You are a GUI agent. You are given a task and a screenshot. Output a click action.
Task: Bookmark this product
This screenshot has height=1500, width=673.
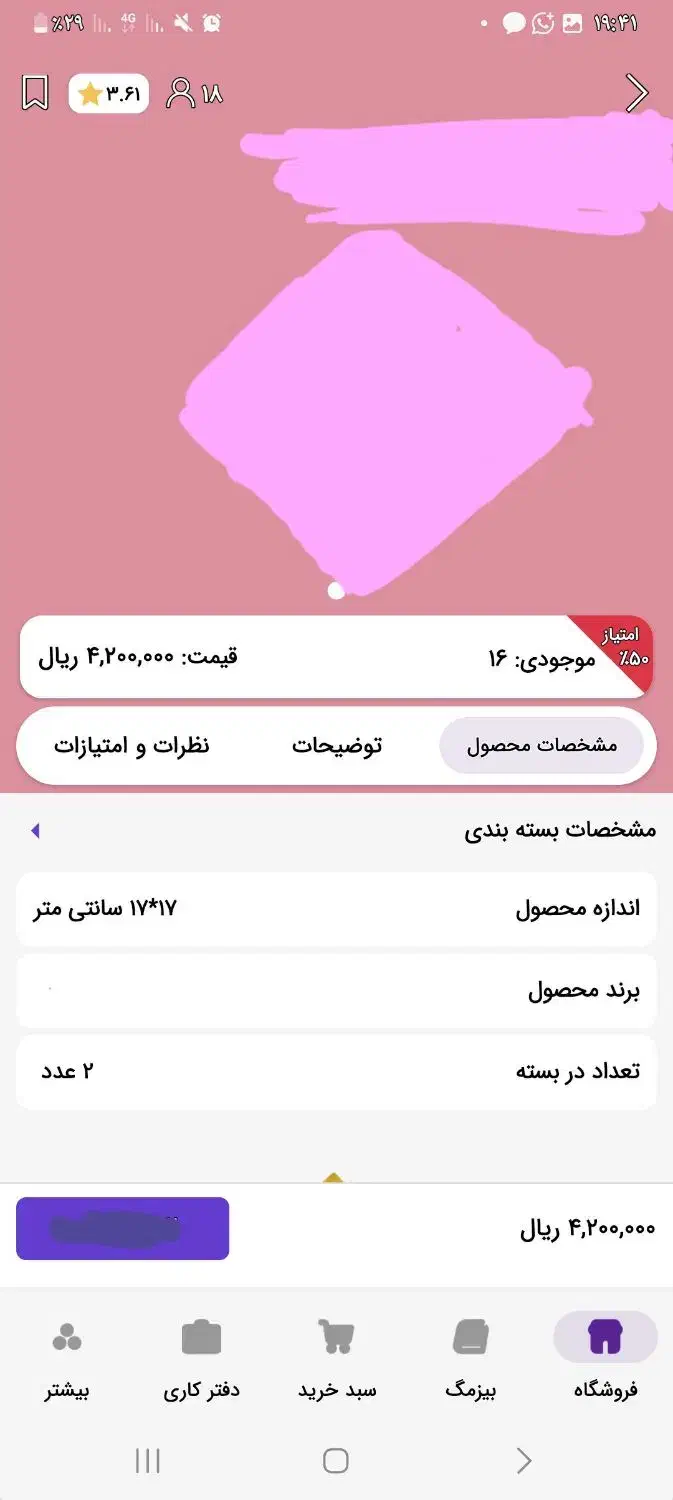click(x=35, y=94)
